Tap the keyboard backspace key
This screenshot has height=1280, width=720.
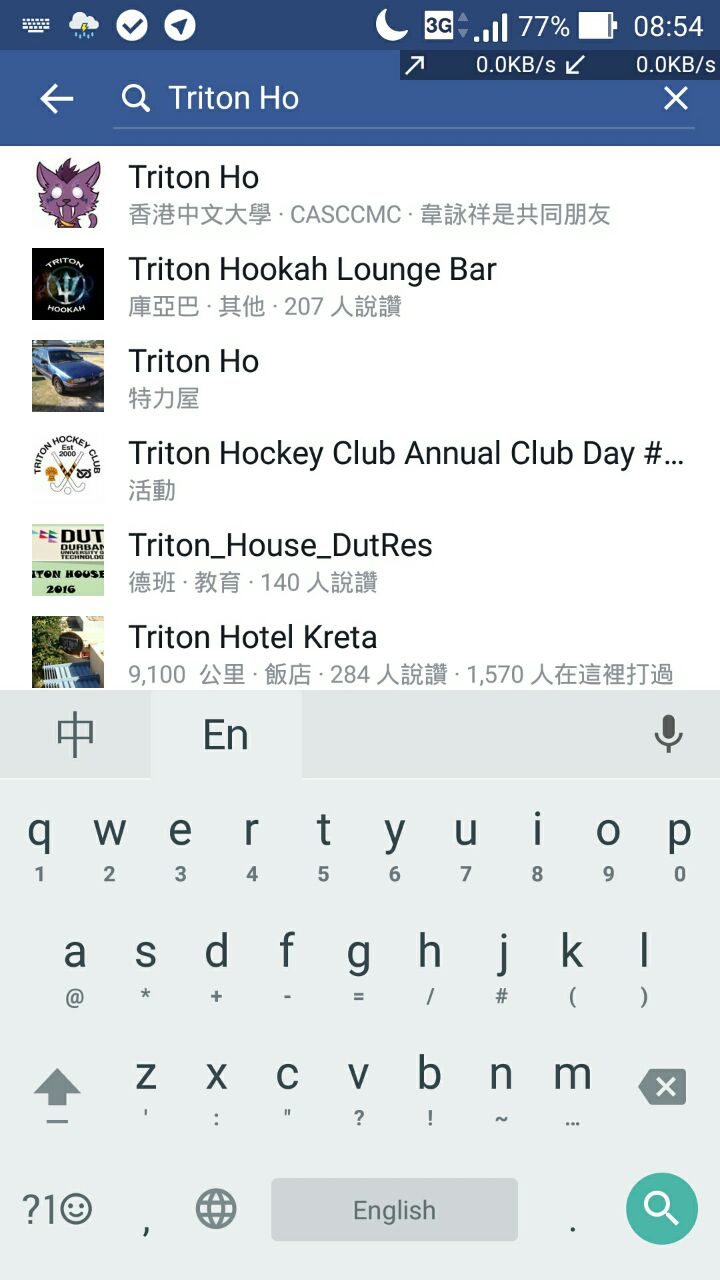662,1086
